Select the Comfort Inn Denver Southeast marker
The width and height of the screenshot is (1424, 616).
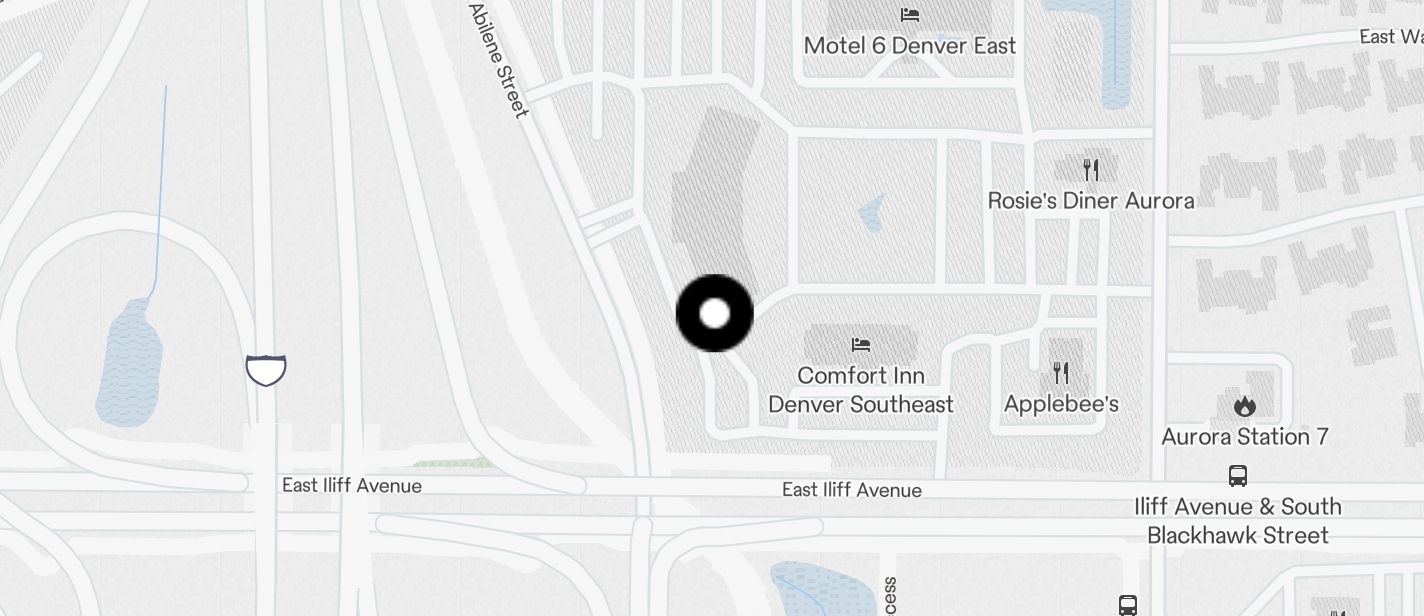coord(860,345)
